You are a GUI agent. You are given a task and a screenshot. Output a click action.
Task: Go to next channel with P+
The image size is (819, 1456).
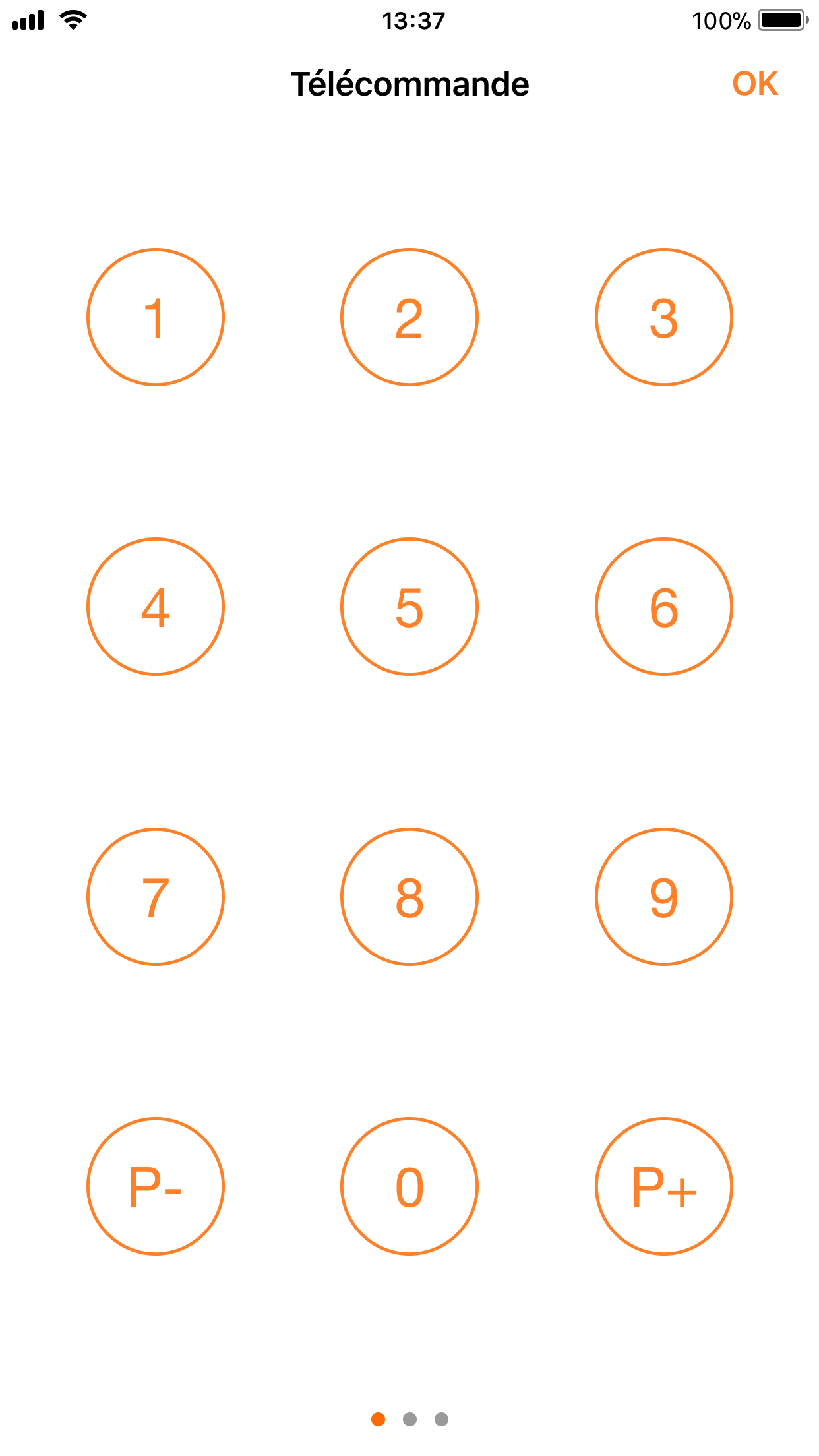coord(664,1186)
